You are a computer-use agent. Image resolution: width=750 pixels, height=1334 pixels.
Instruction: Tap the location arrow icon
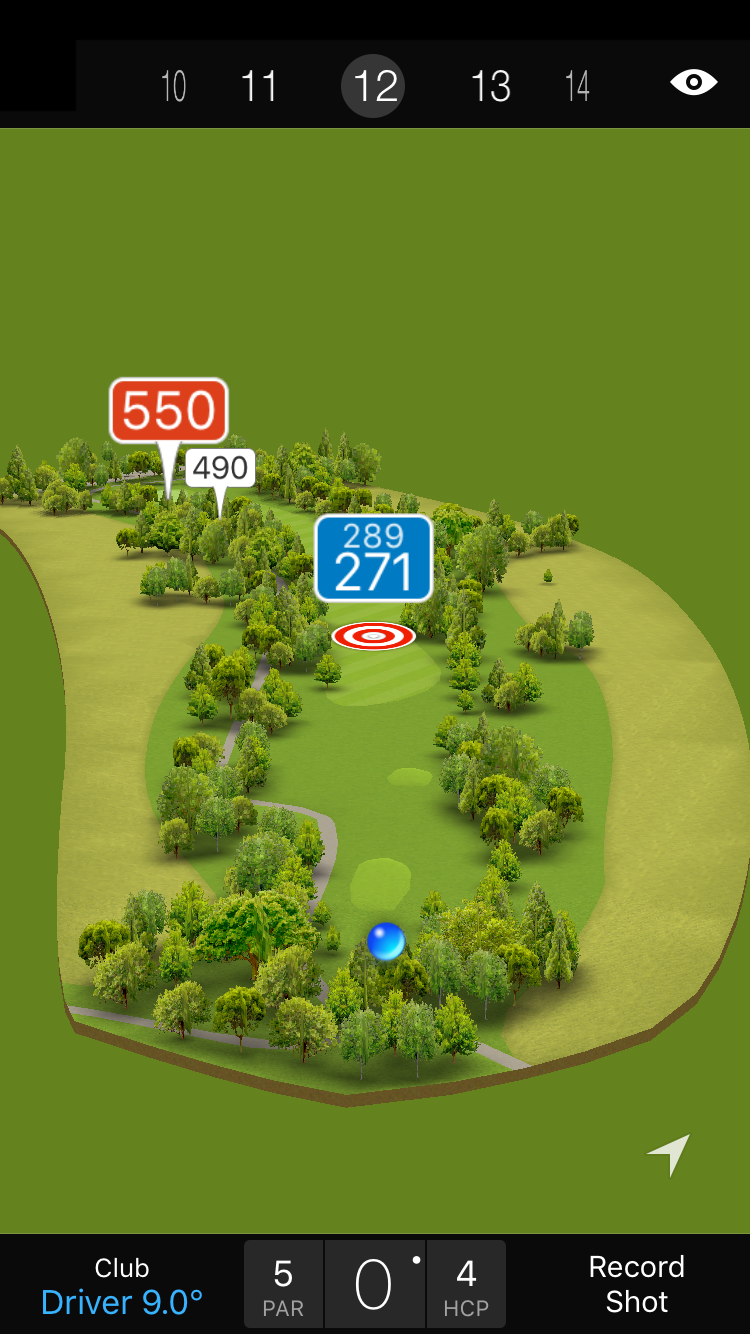click(669, 1154)
